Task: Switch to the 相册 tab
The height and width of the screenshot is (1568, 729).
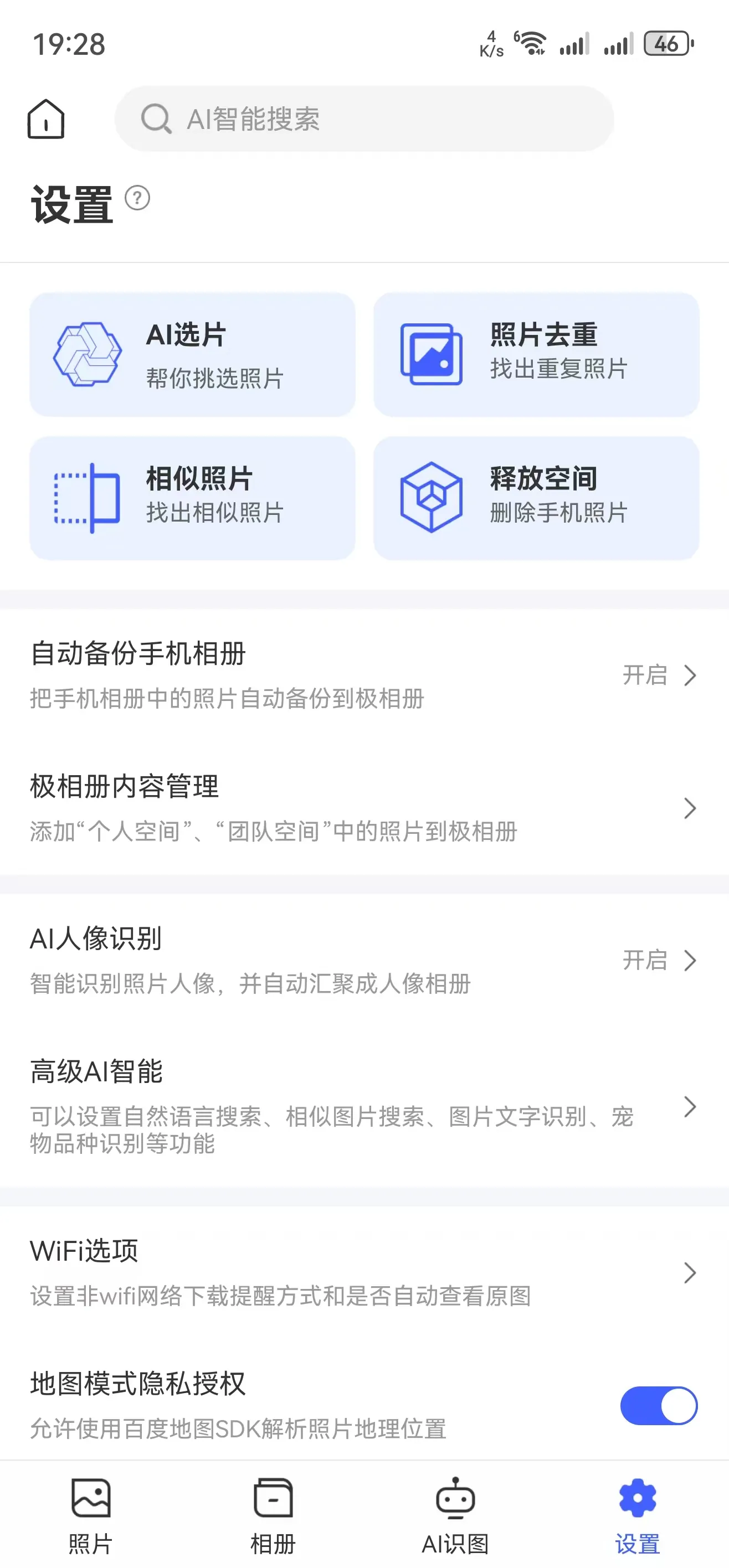Action: point(273,1515)
